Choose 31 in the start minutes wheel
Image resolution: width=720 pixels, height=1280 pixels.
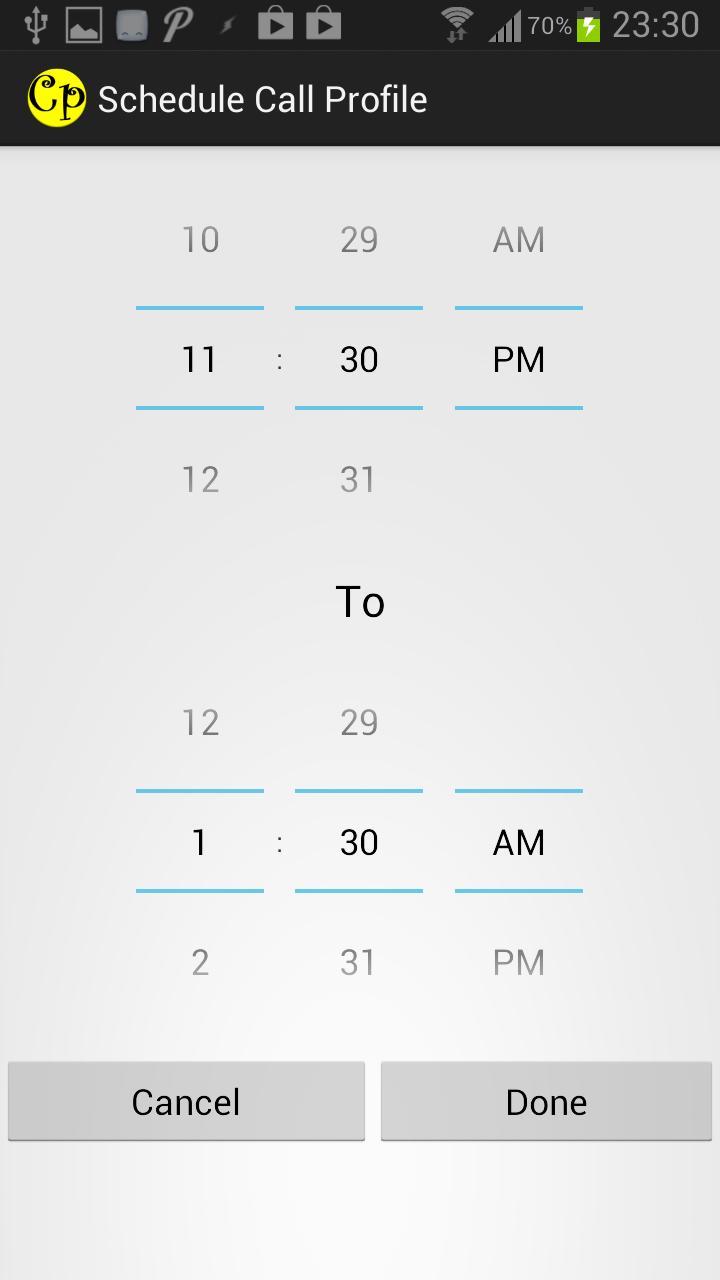click(358, 478)
